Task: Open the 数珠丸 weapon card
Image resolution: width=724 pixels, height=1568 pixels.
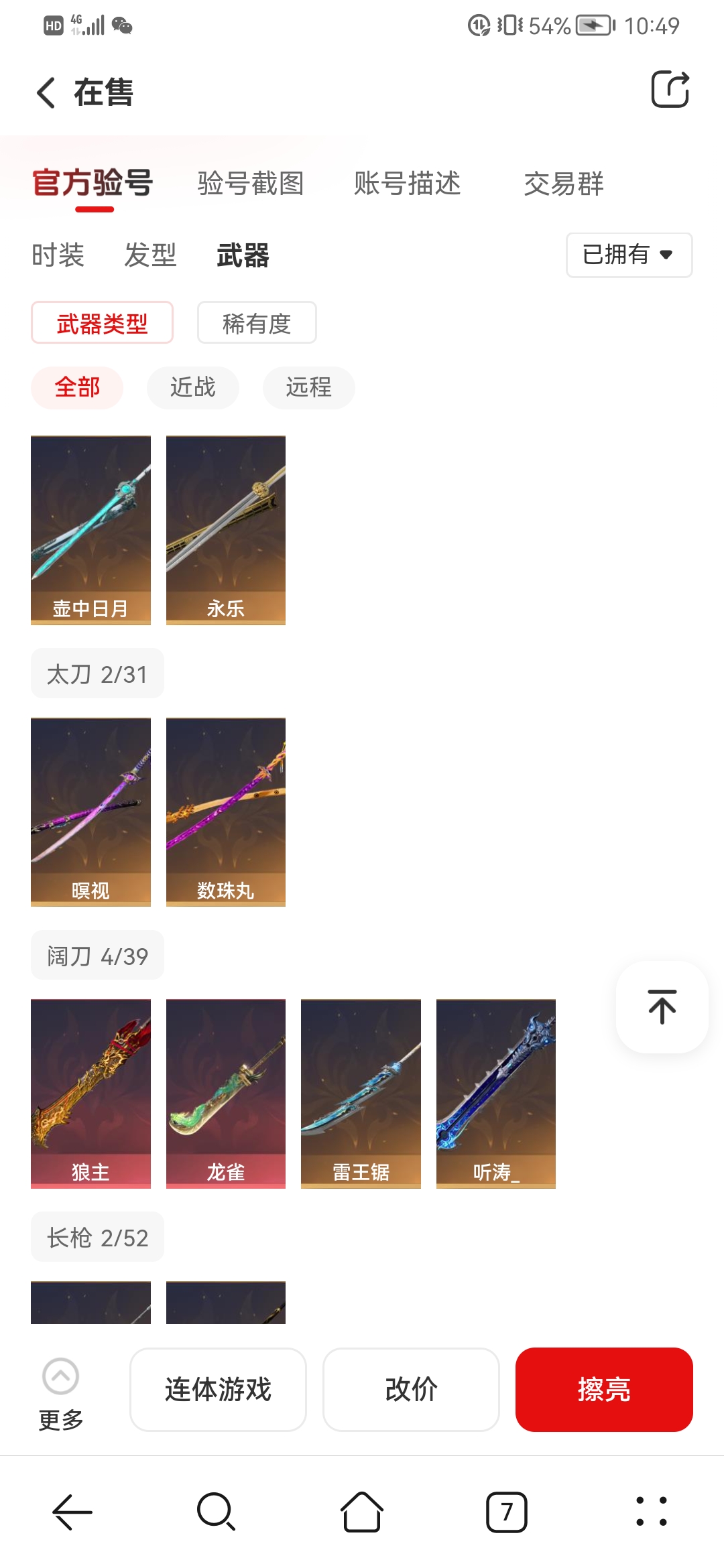Action: pyautogui.click(x=225, y=811)
